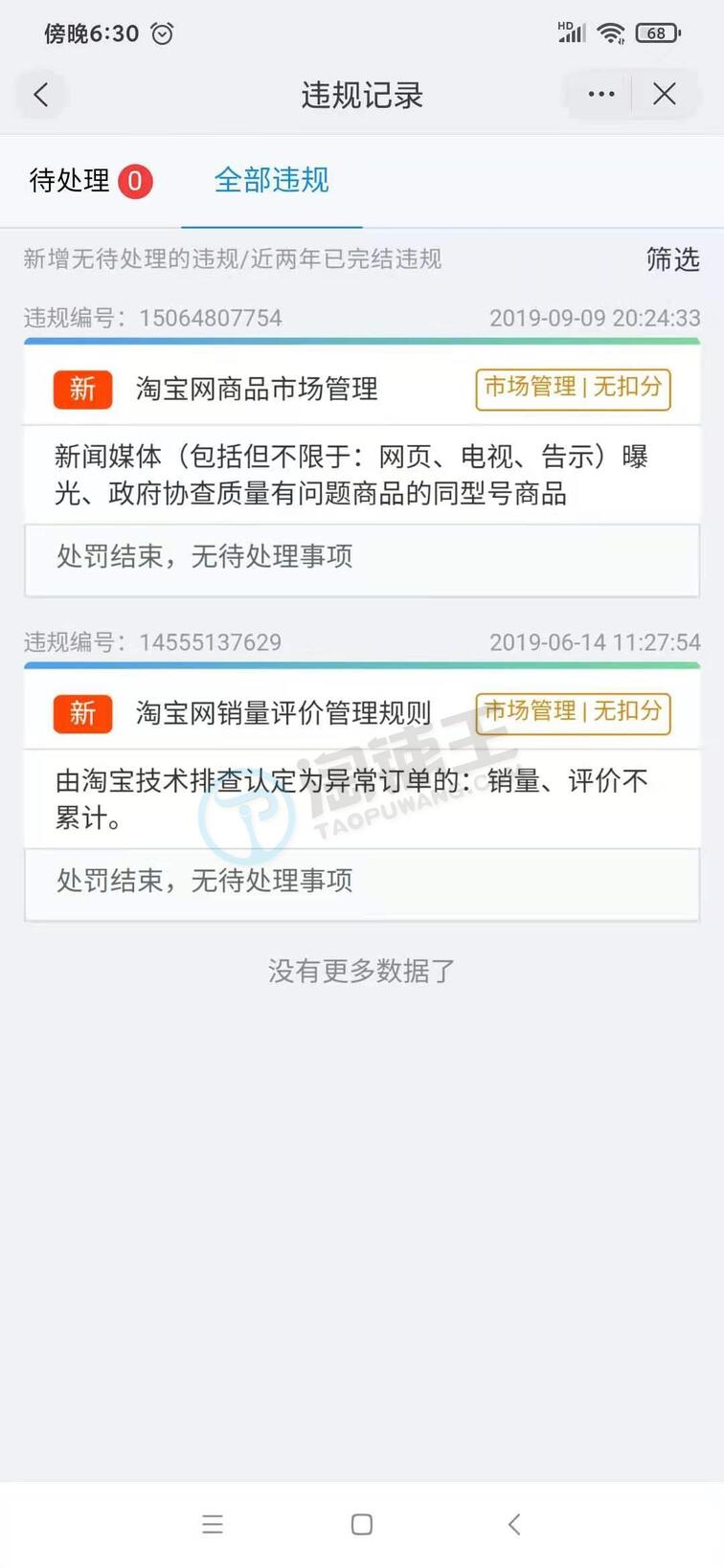Viewport: 724px width, 1568px height.
Task: Open recent apps from the navigation bar
Action: click(213, 1524)
